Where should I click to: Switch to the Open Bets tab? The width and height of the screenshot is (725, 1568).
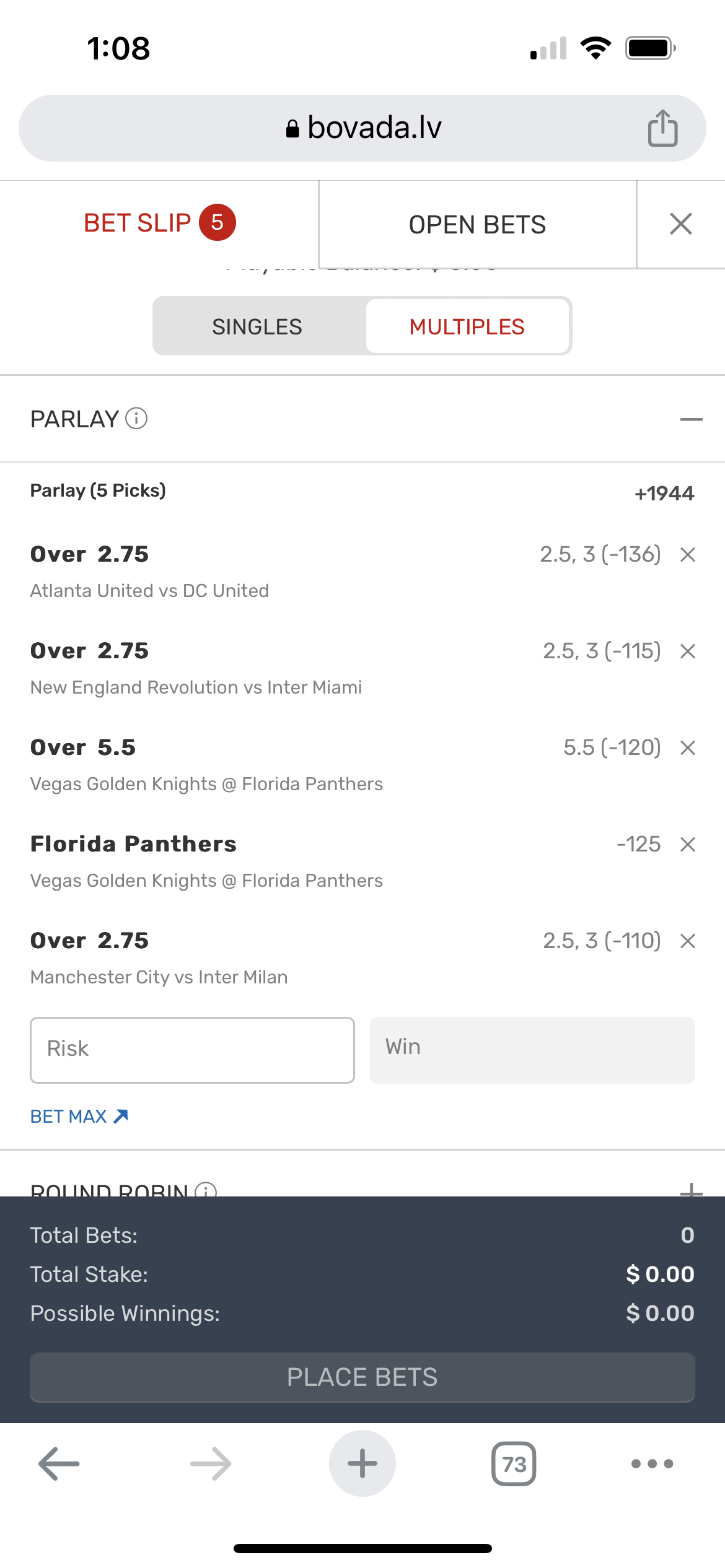[477, 224]
